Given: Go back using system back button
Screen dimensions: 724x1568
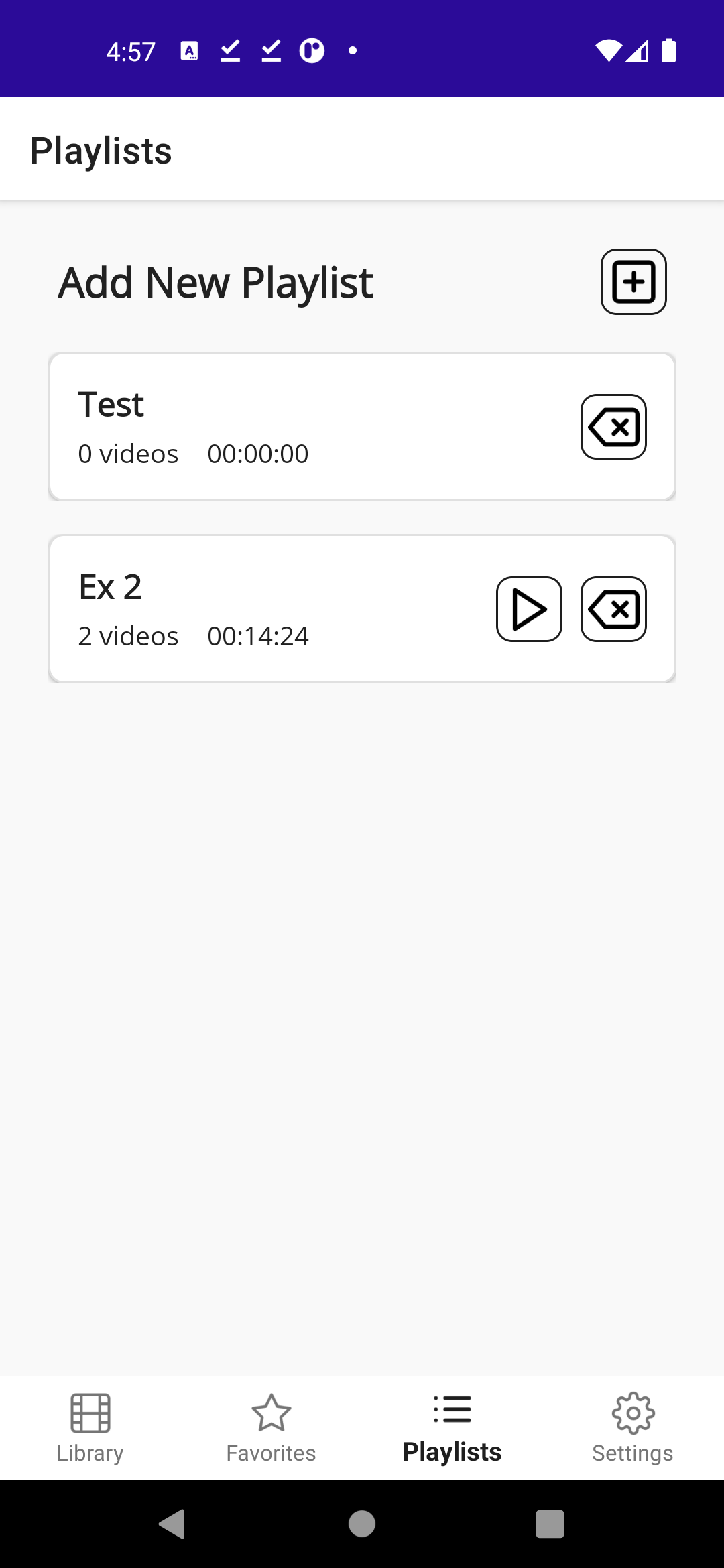Looking at the screenshot, I should click(x=172, y=1524).
